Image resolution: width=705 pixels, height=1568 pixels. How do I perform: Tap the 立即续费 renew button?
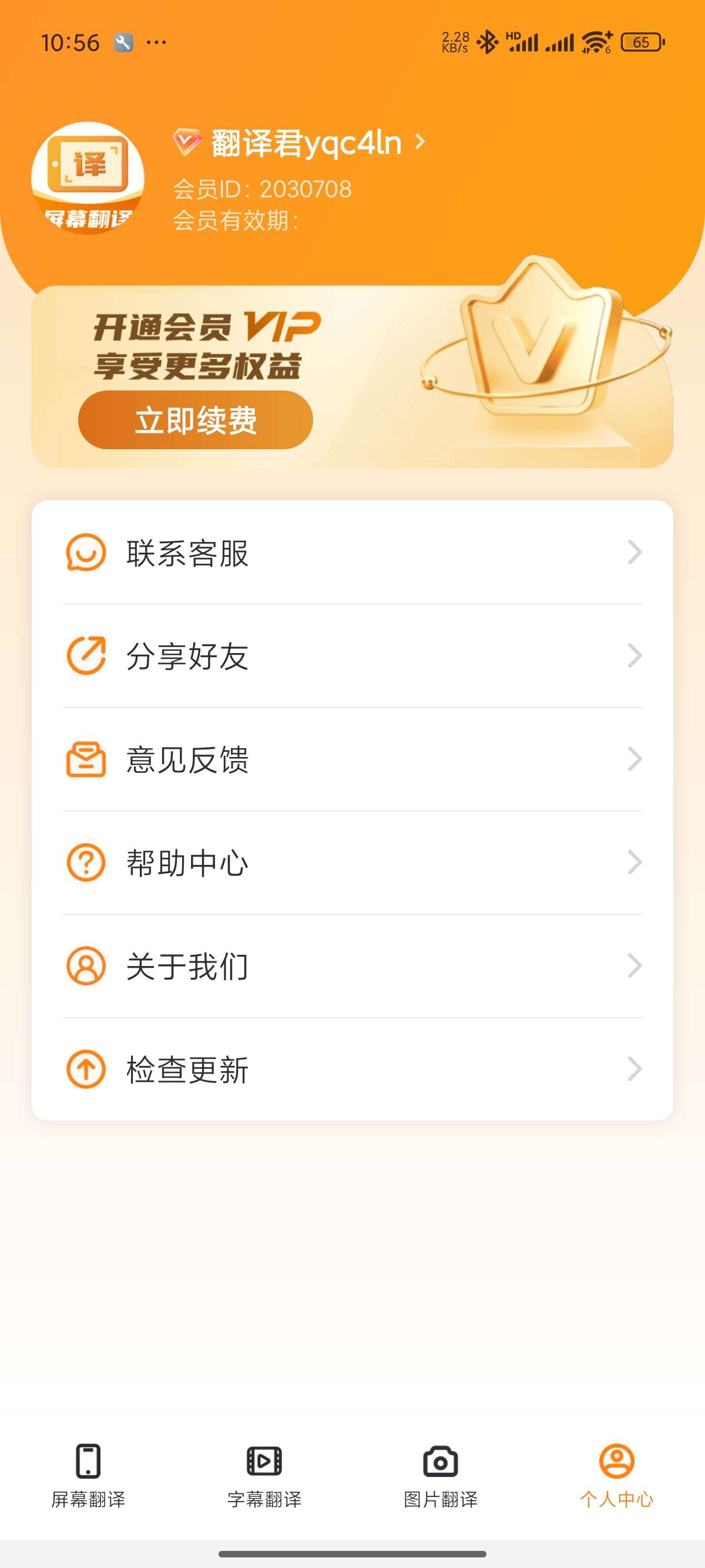pos(196,420)
